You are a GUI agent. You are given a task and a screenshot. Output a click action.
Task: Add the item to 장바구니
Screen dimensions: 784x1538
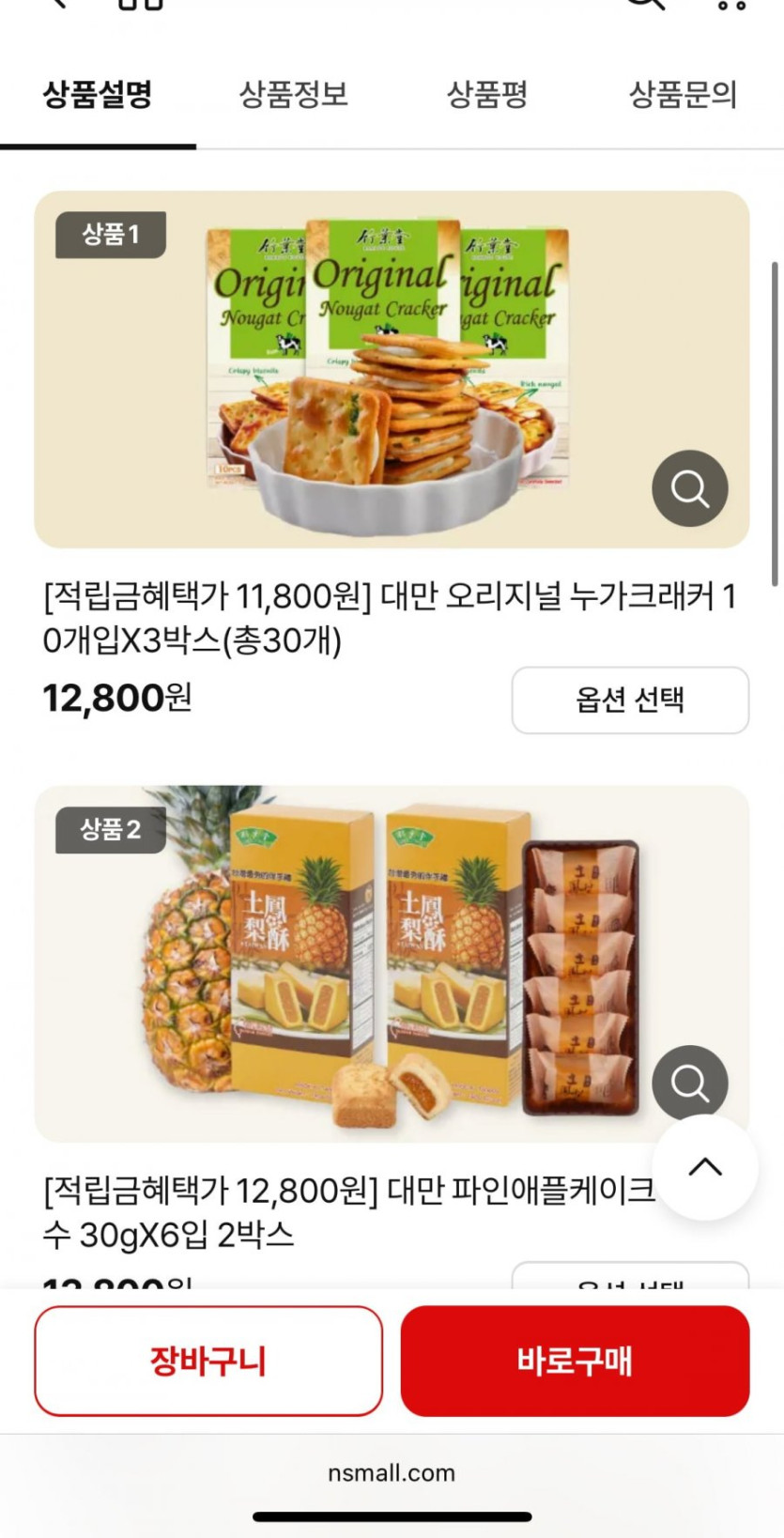pos(208,1360)
